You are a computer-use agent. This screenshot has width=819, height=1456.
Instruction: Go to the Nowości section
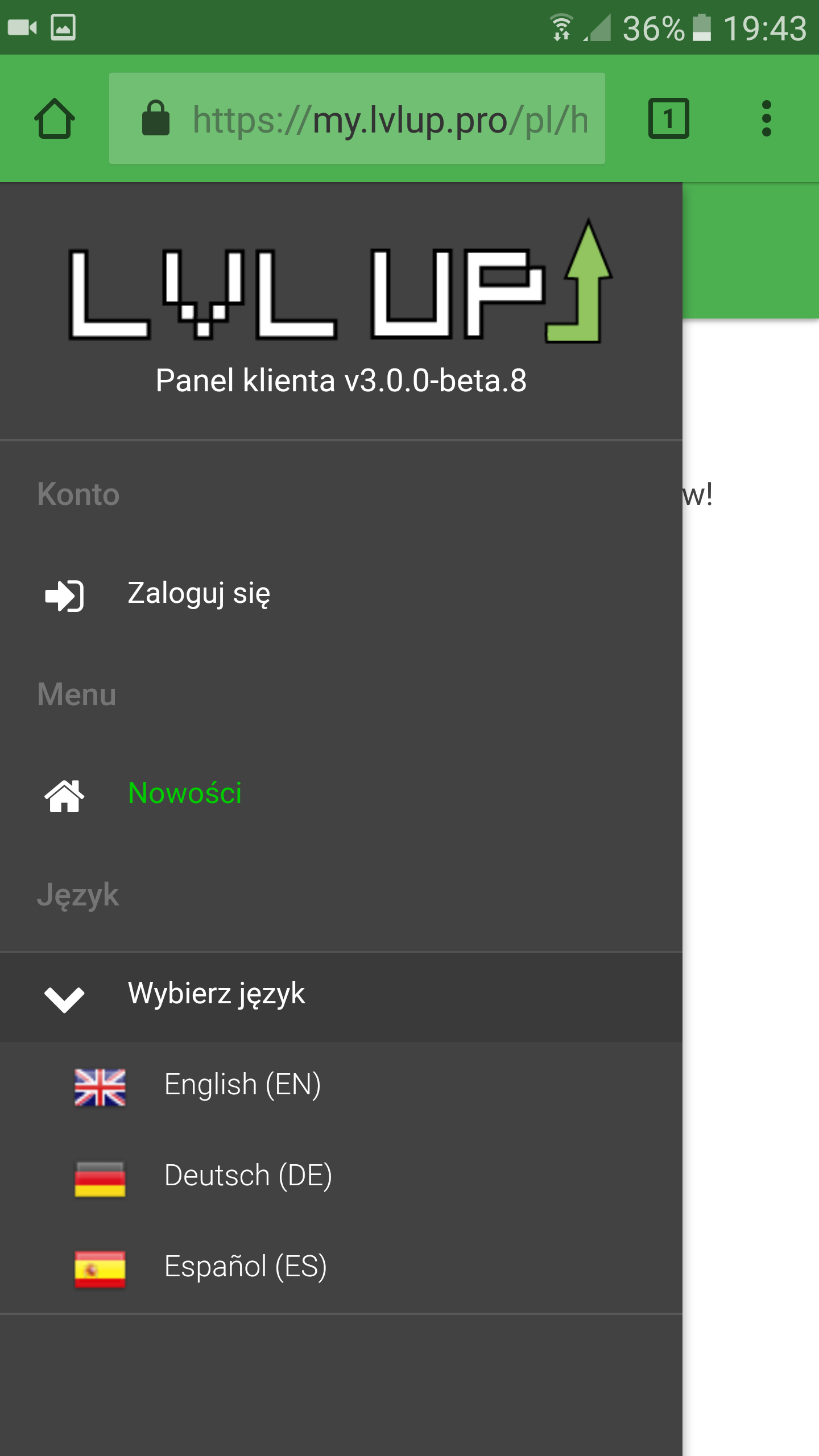coord(184,794)
